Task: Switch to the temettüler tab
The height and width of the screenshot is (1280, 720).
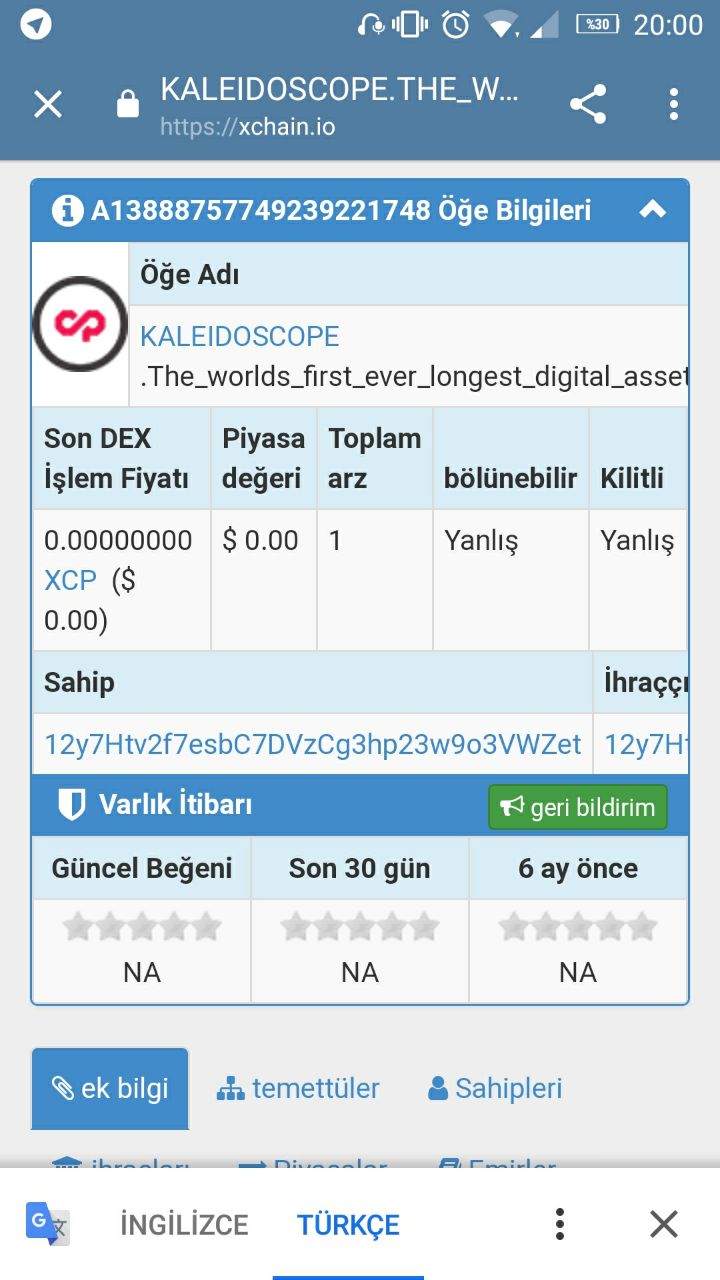Action: point(298,1088)
